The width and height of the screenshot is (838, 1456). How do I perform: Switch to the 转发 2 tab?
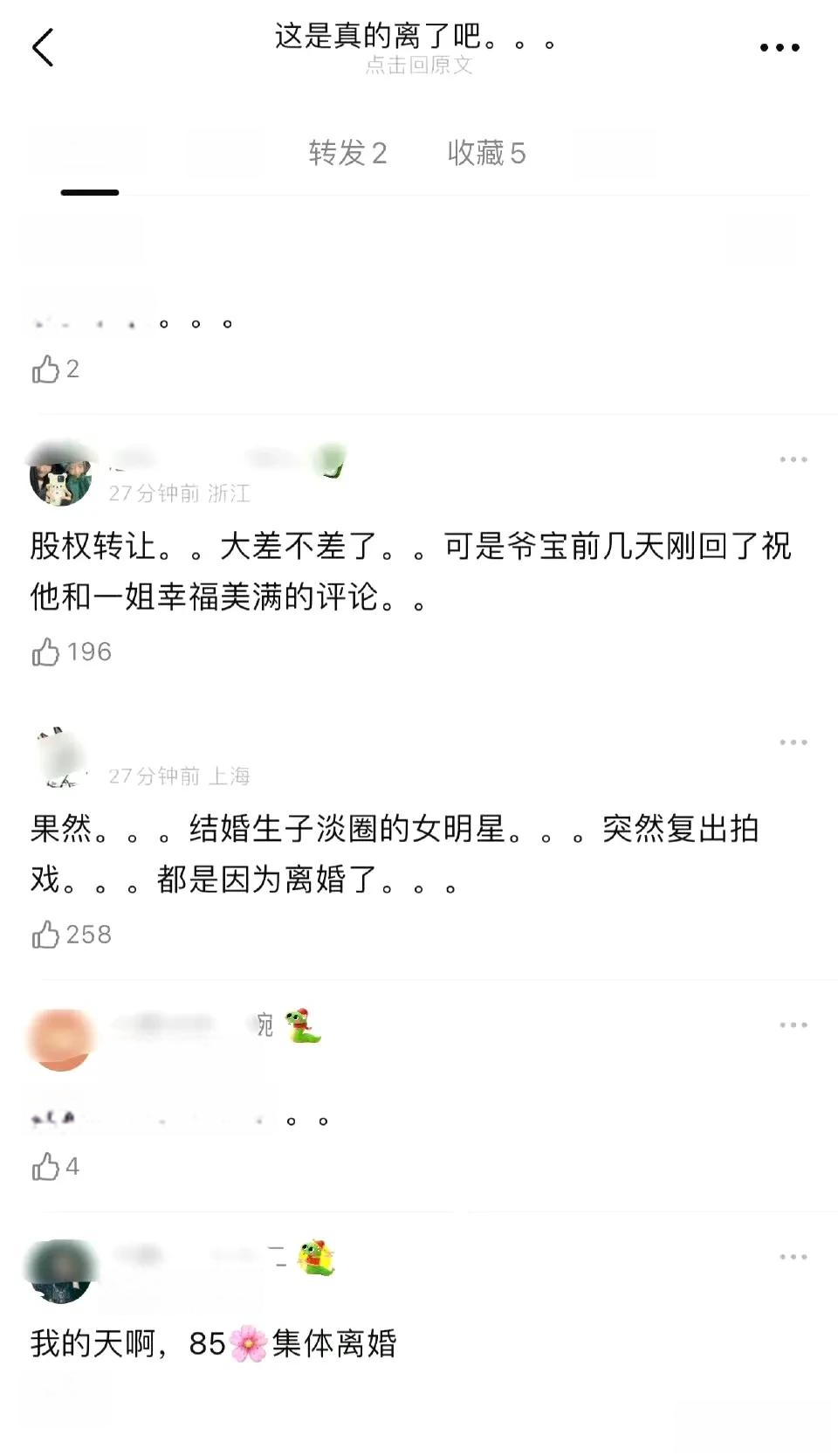coord(347,153)
